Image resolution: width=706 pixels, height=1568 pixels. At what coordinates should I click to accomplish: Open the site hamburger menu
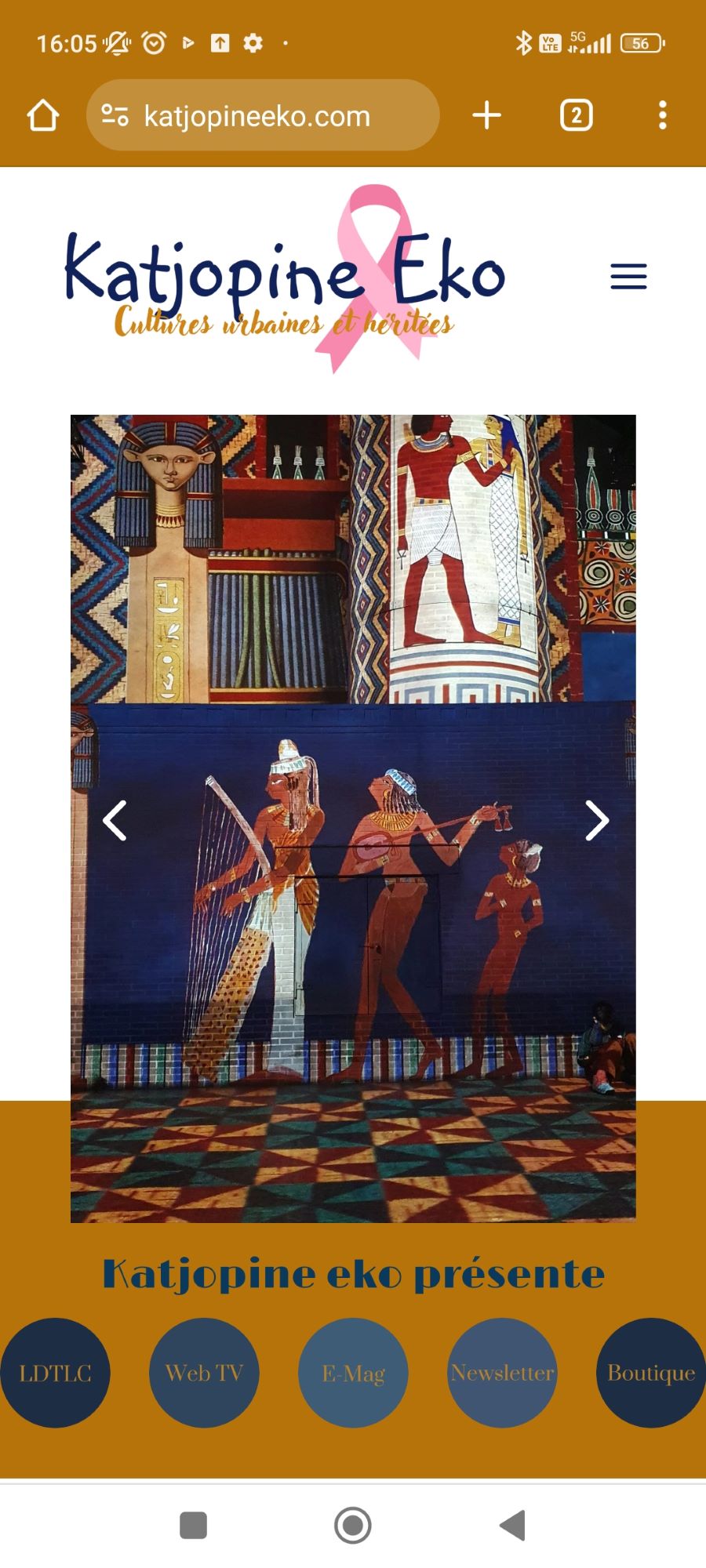628,277
